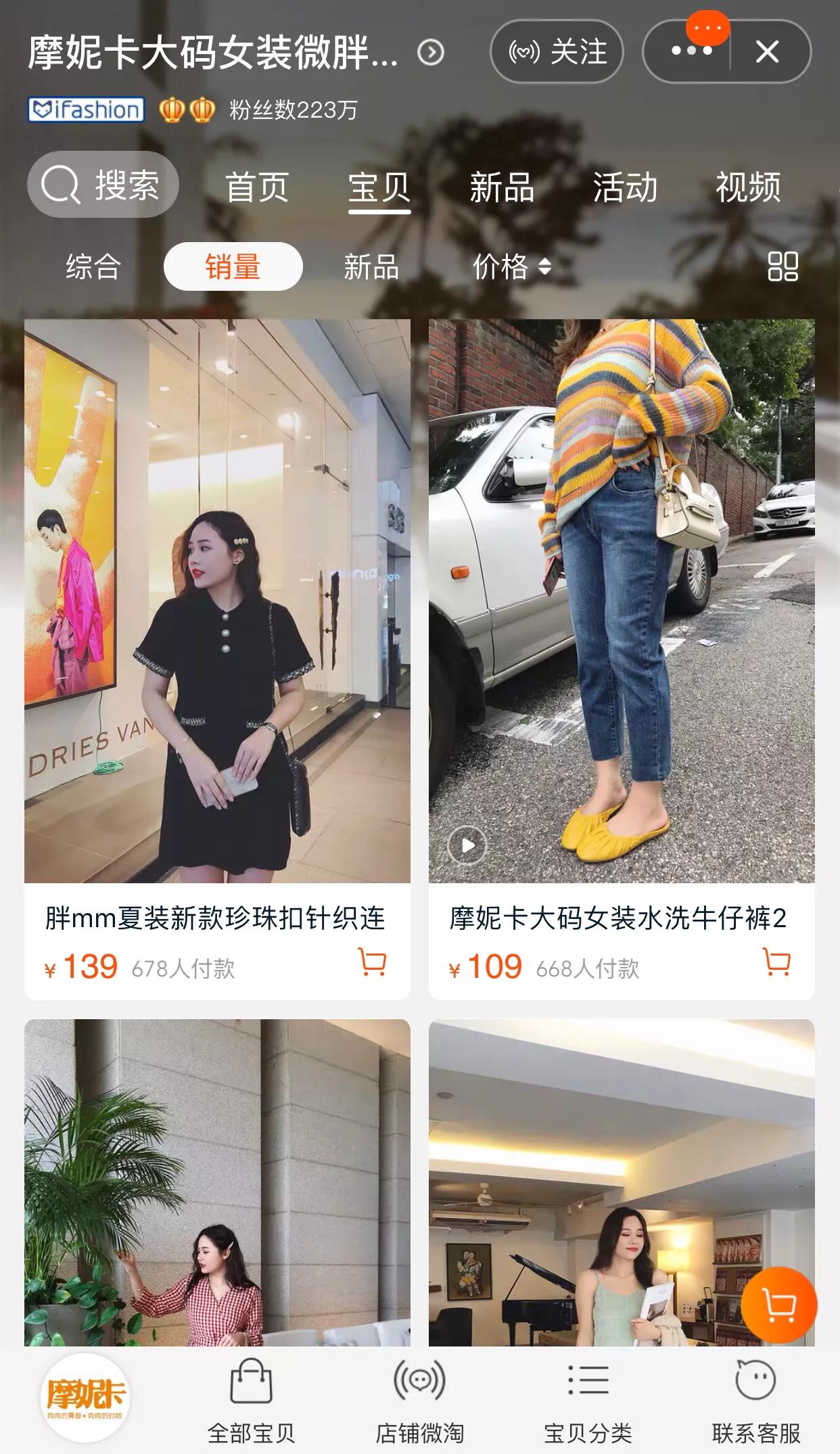Contact customer service via 联系客服 chat icon
The image size is (840, 1454).
point(756,1380)
